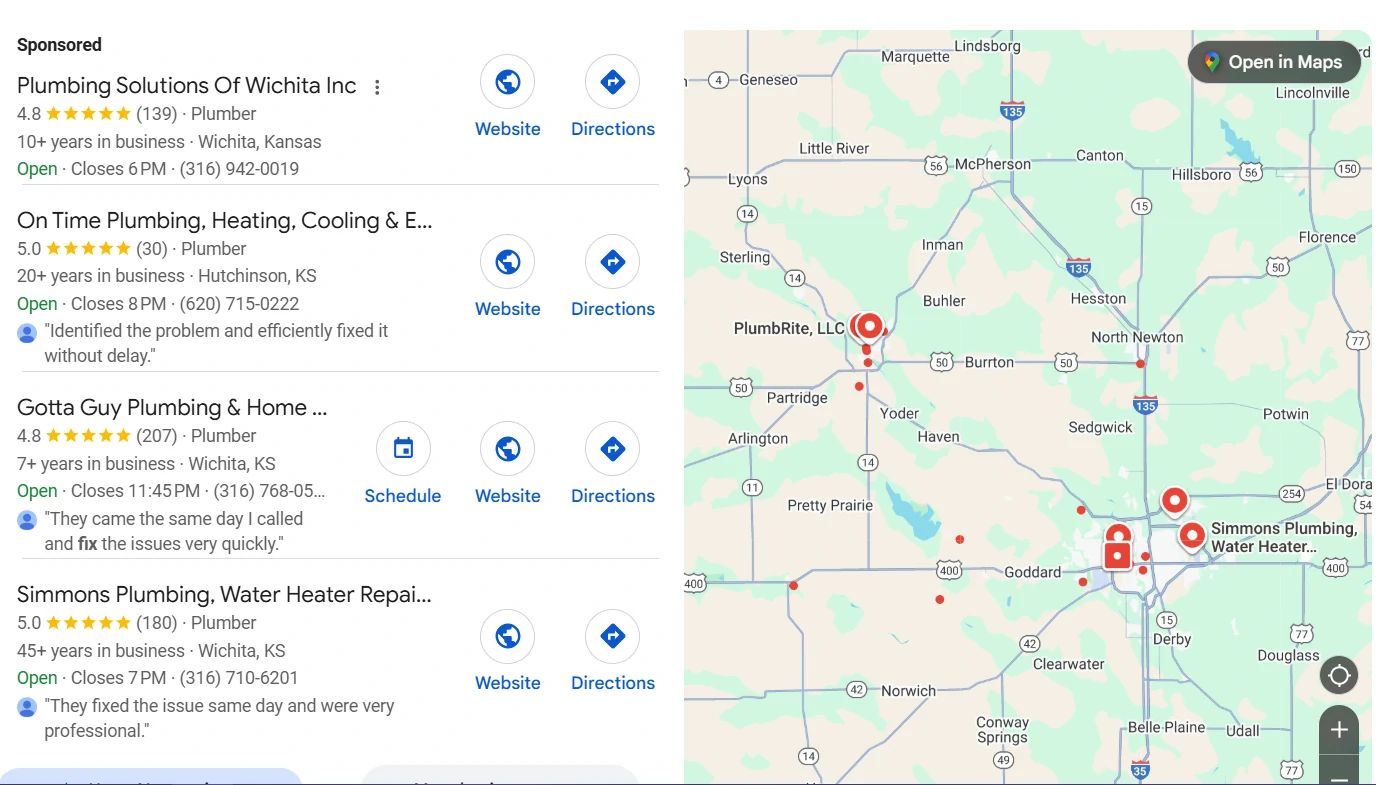Open Simmons Plumbing, Water Heater listing

(224, 595)
